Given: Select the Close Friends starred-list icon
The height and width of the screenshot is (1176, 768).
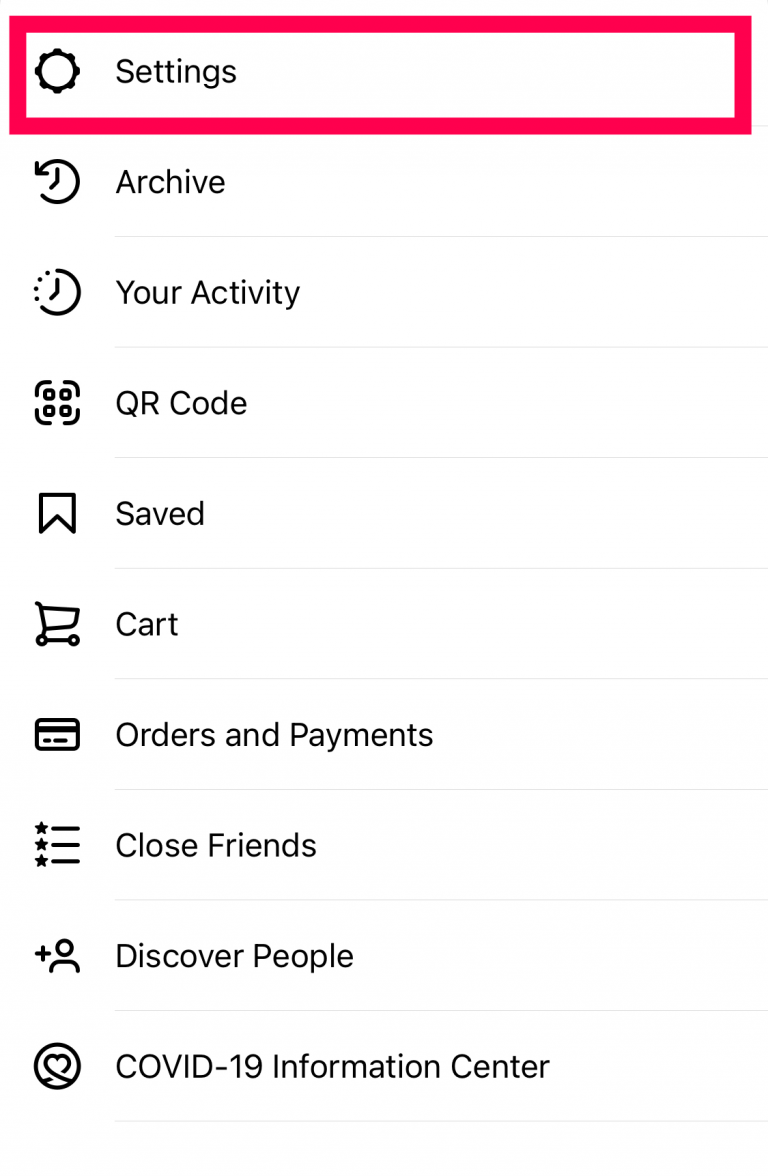Looking at the screenshot, I should pyautogui.click(x=57, y=845).
